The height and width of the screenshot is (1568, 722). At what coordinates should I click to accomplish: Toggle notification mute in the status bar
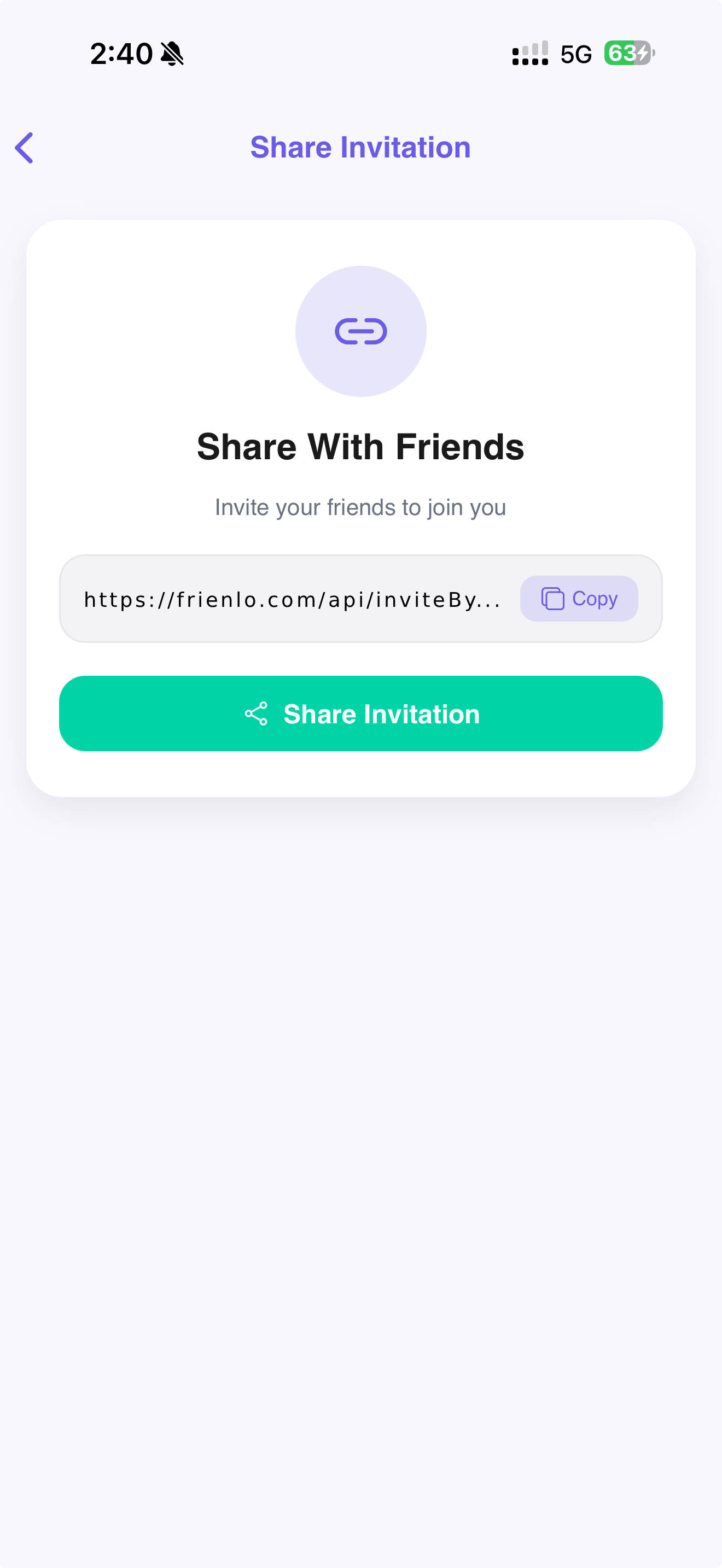click(x=172, y=53)
